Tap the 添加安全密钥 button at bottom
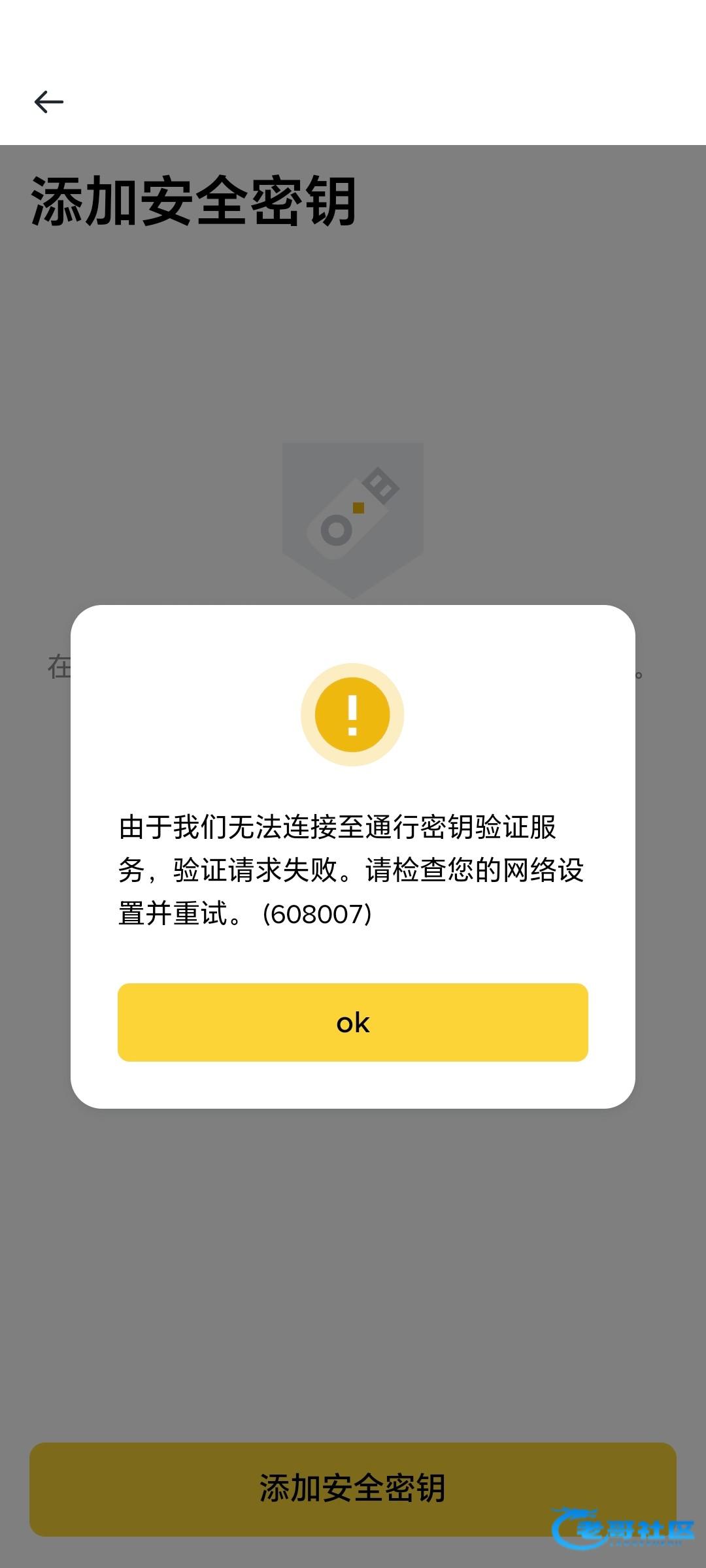Image resolution: width=706 pixels, height=1568 pixels. [x=353, y=1488]
